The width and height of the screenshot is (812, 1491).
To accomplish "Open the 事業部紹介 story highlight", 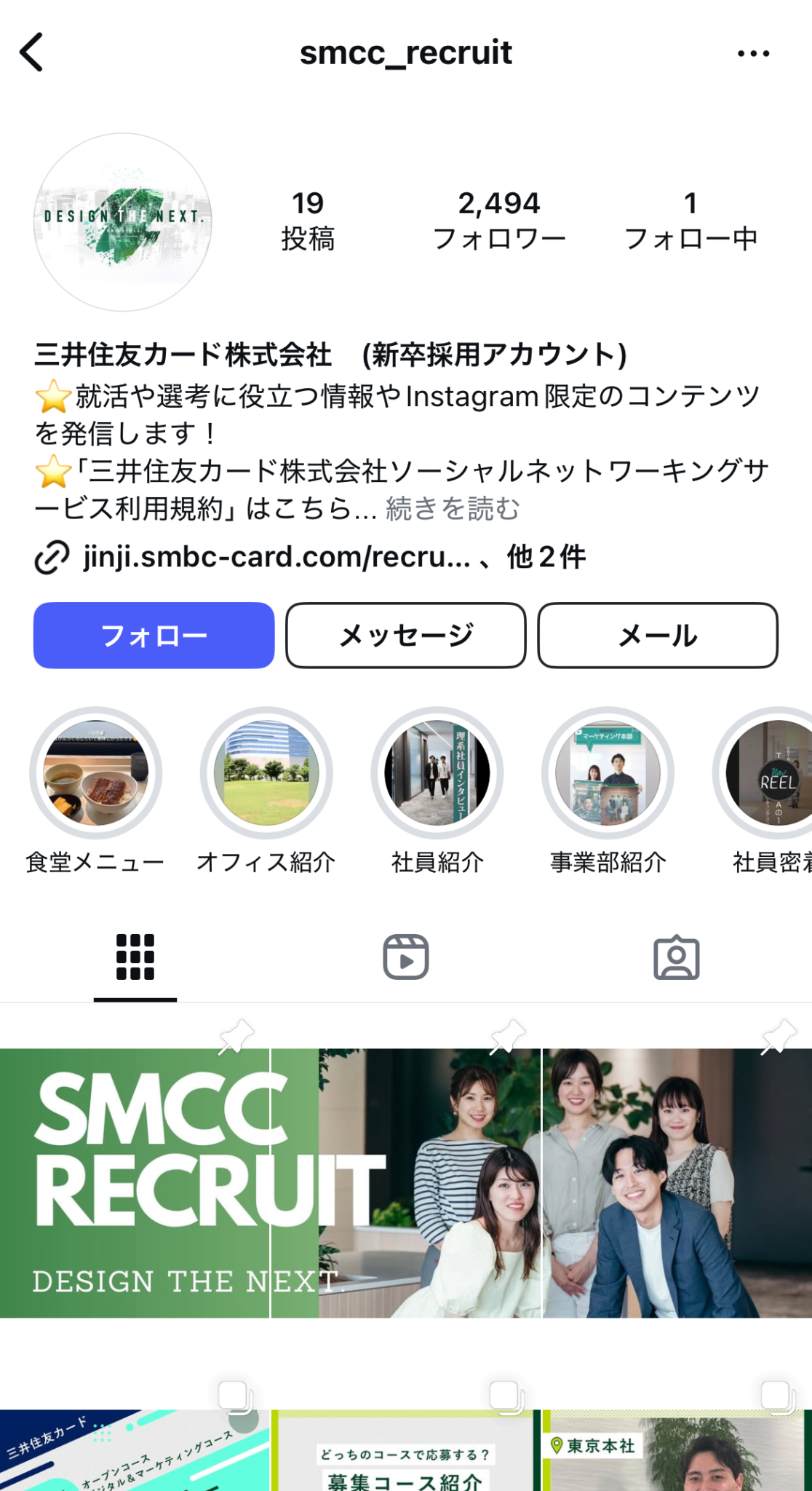I will pos(608,773).
